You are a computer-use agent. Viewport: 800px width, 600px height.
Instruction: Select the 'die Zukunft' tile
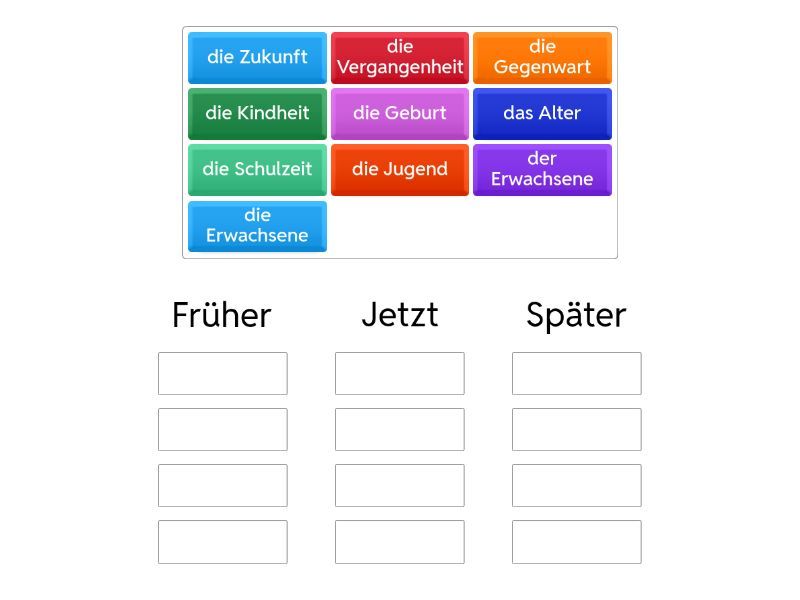click(x=257, y=57)
